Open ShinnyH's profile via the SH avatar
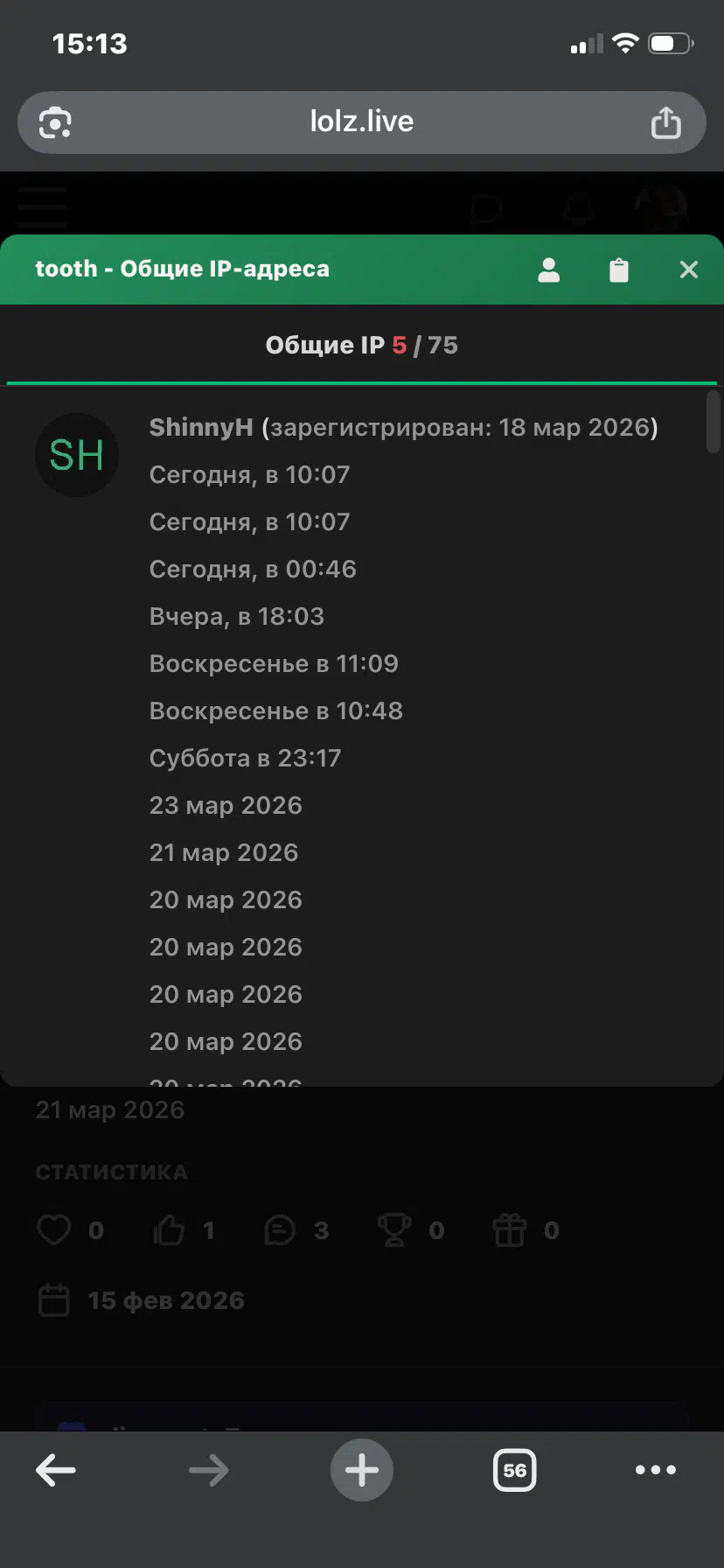The width and height of the screenshot is (724, 1568). (x=77, y=455)
